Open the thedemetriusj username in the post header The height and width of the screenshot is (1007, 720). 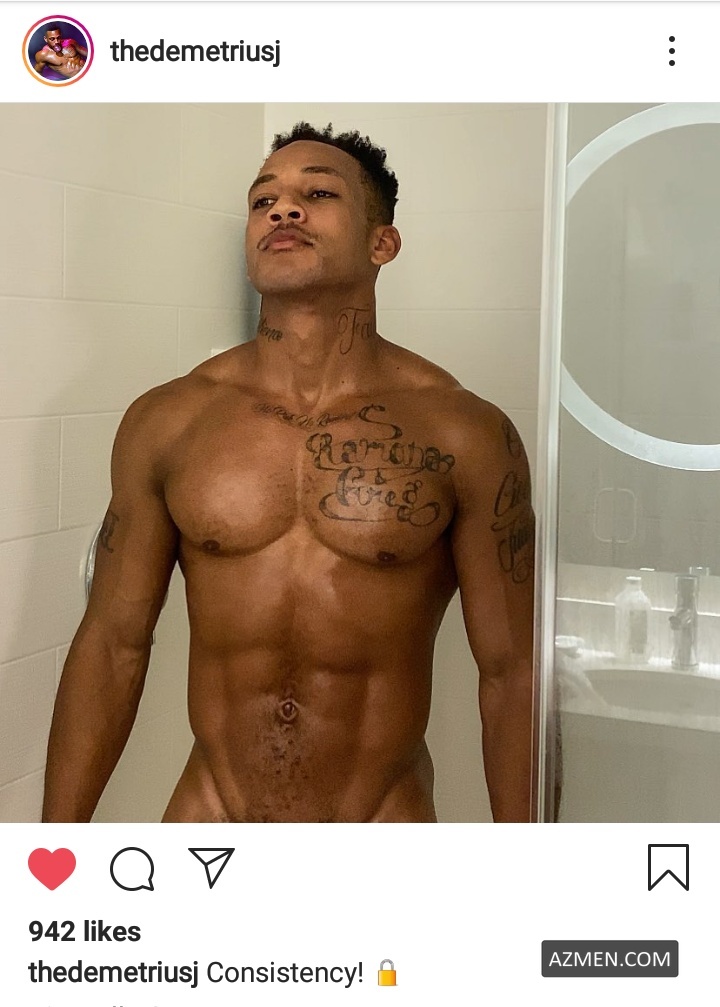195,51
